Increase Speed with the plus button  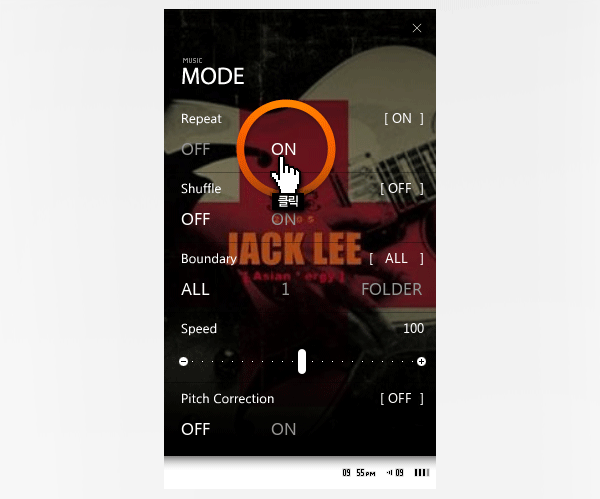(x=421, y=361)
